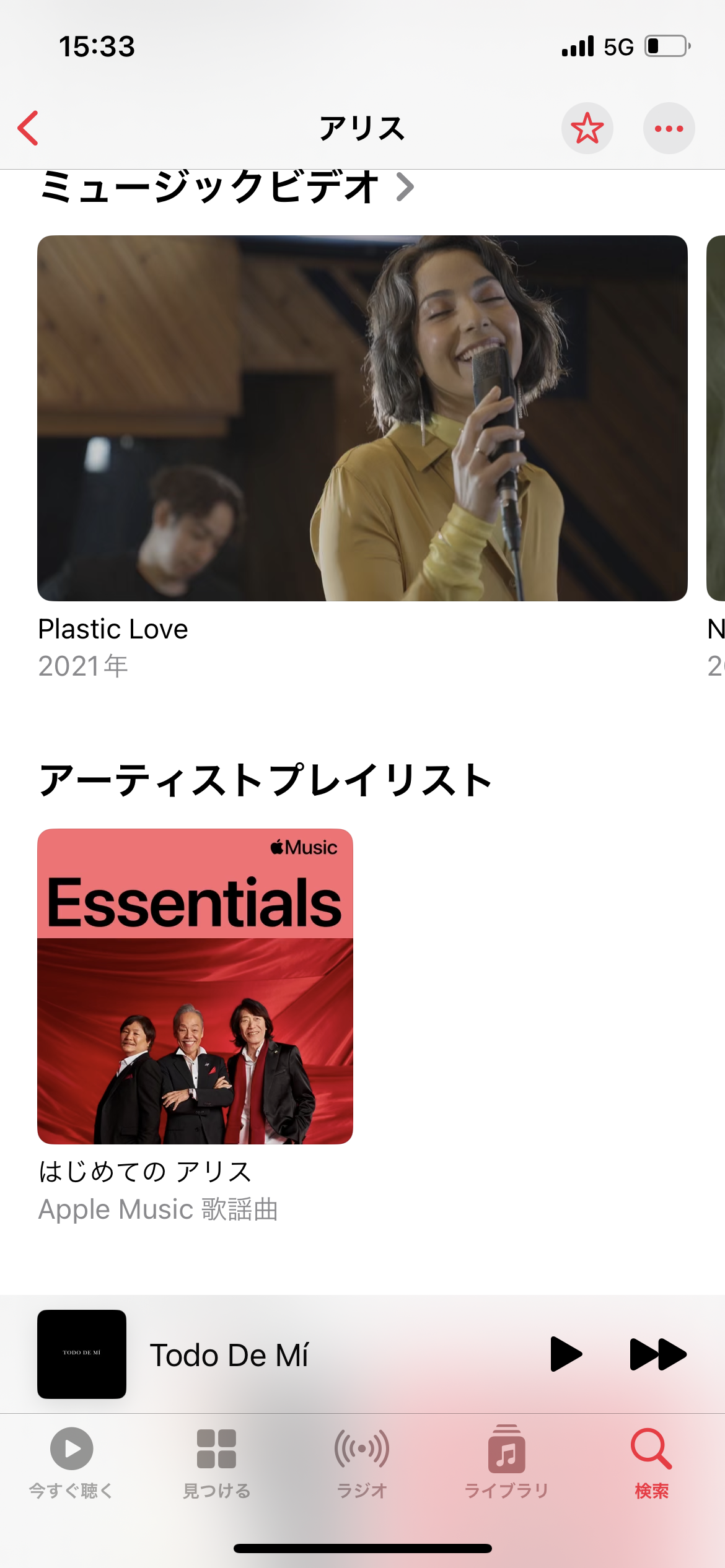Play Todo De Mí in the mini player
Screen dimensions: 725x1568
pyautogui.click(x=566, y=1354)
